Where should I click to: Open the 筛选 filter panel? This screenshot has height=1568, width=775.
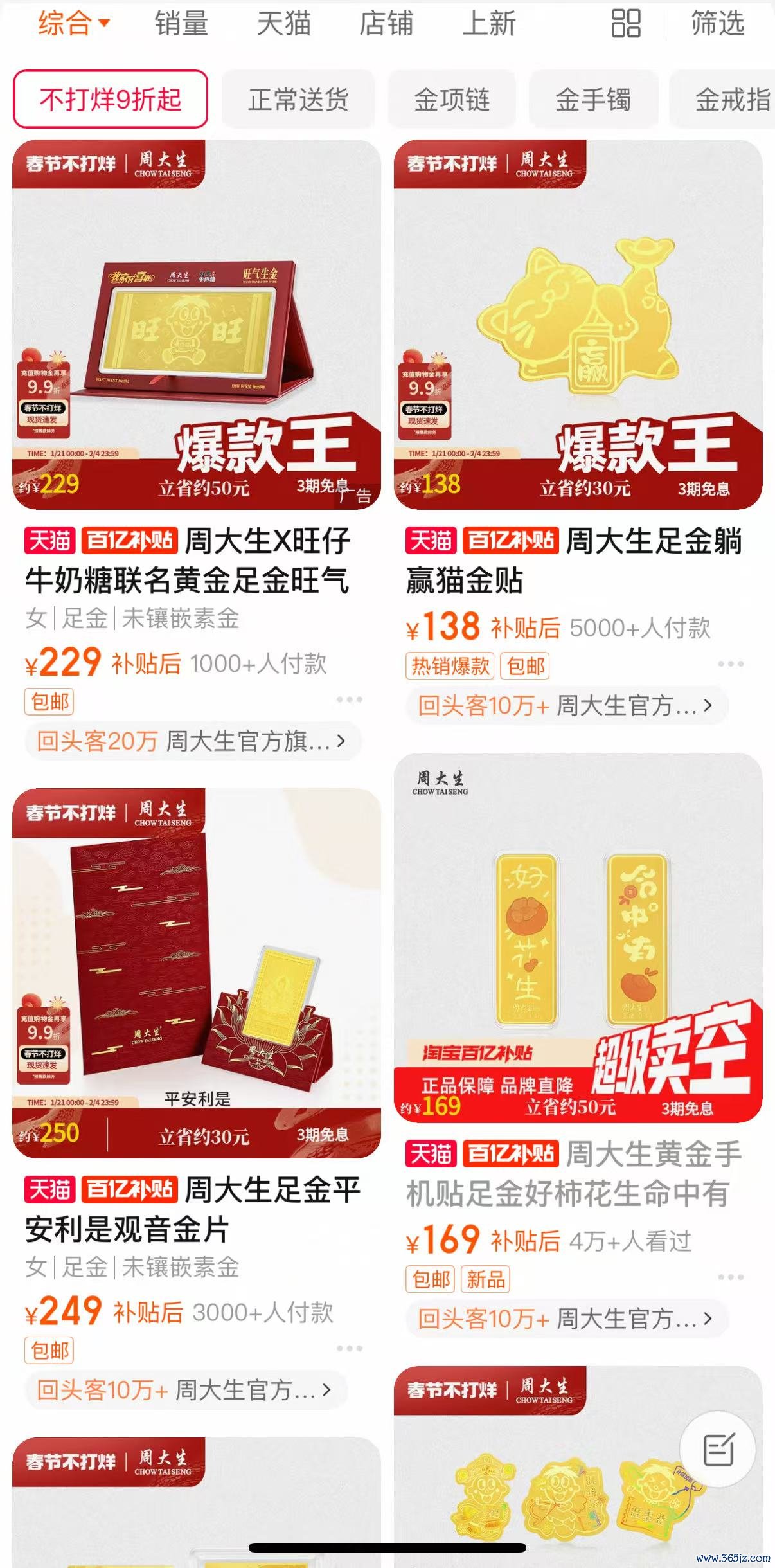point(717,24)
